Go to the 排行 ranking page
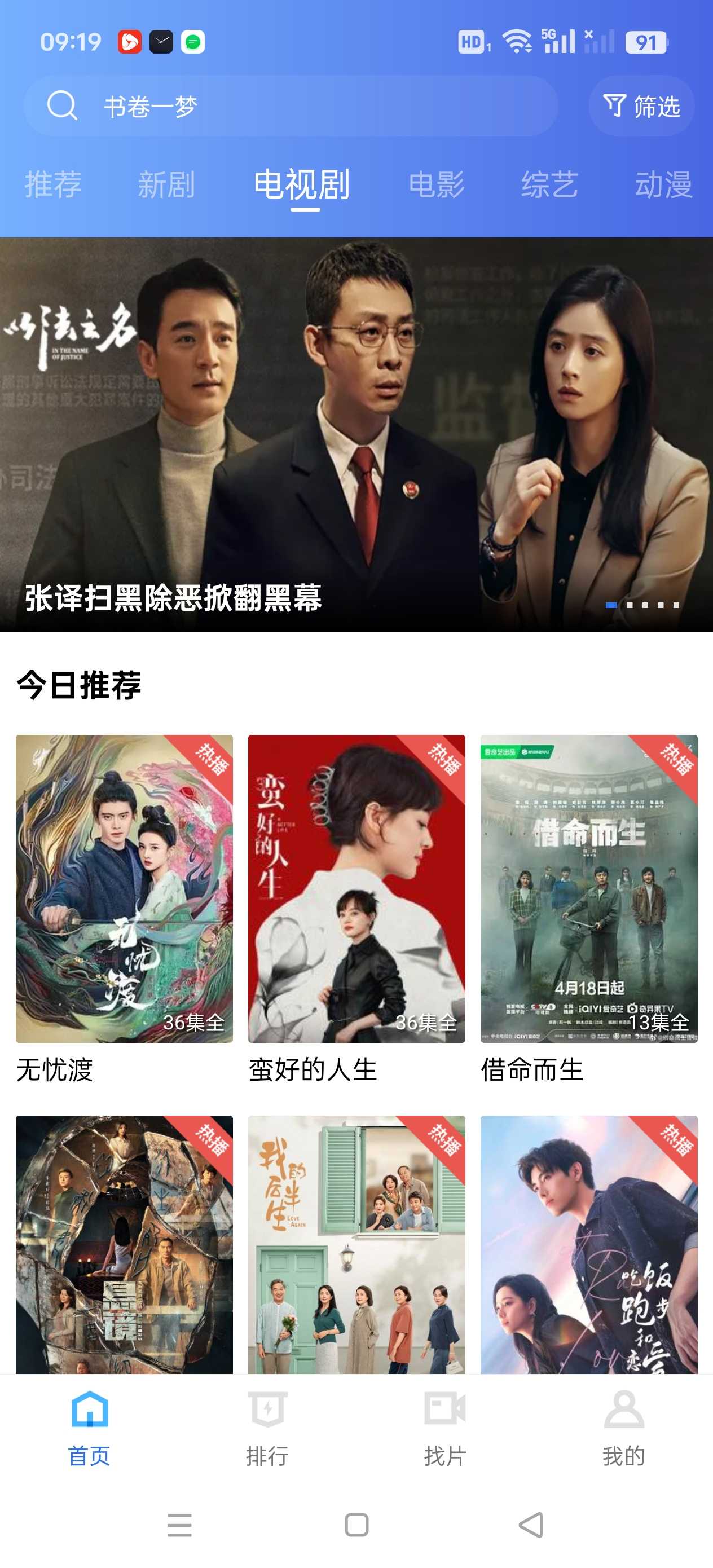 pyautogui.click(x=267, y=1429)
